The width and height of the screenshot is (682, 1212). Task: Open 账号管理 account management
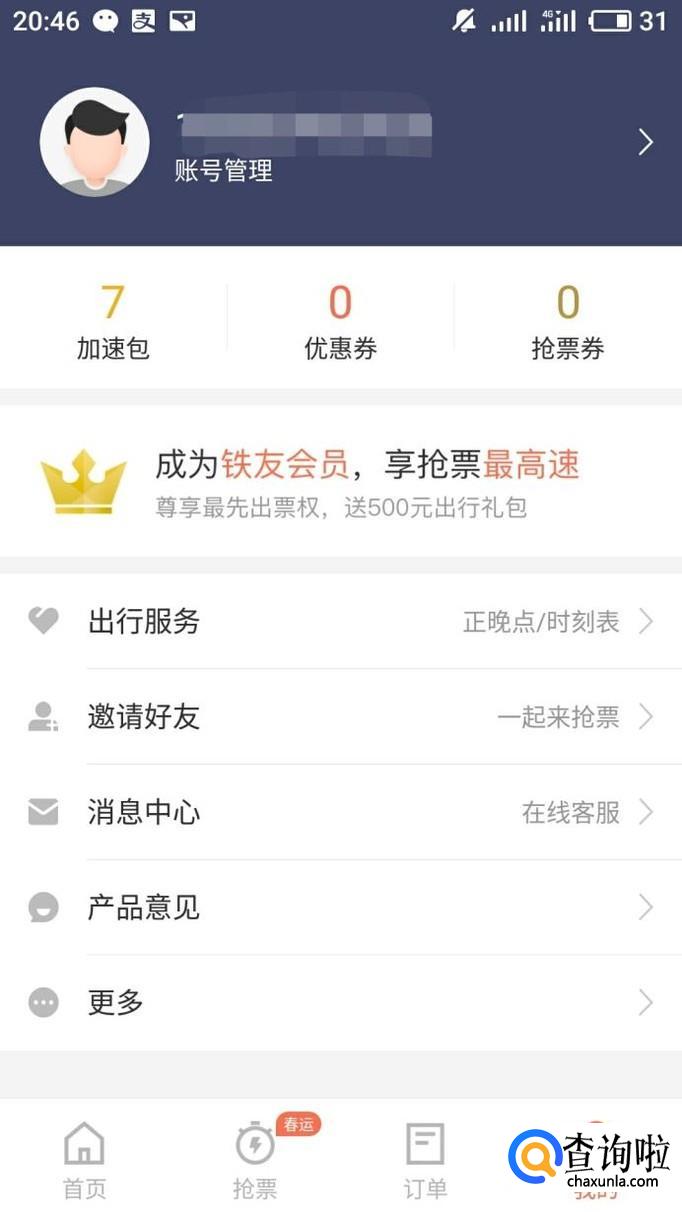[224, 171]
